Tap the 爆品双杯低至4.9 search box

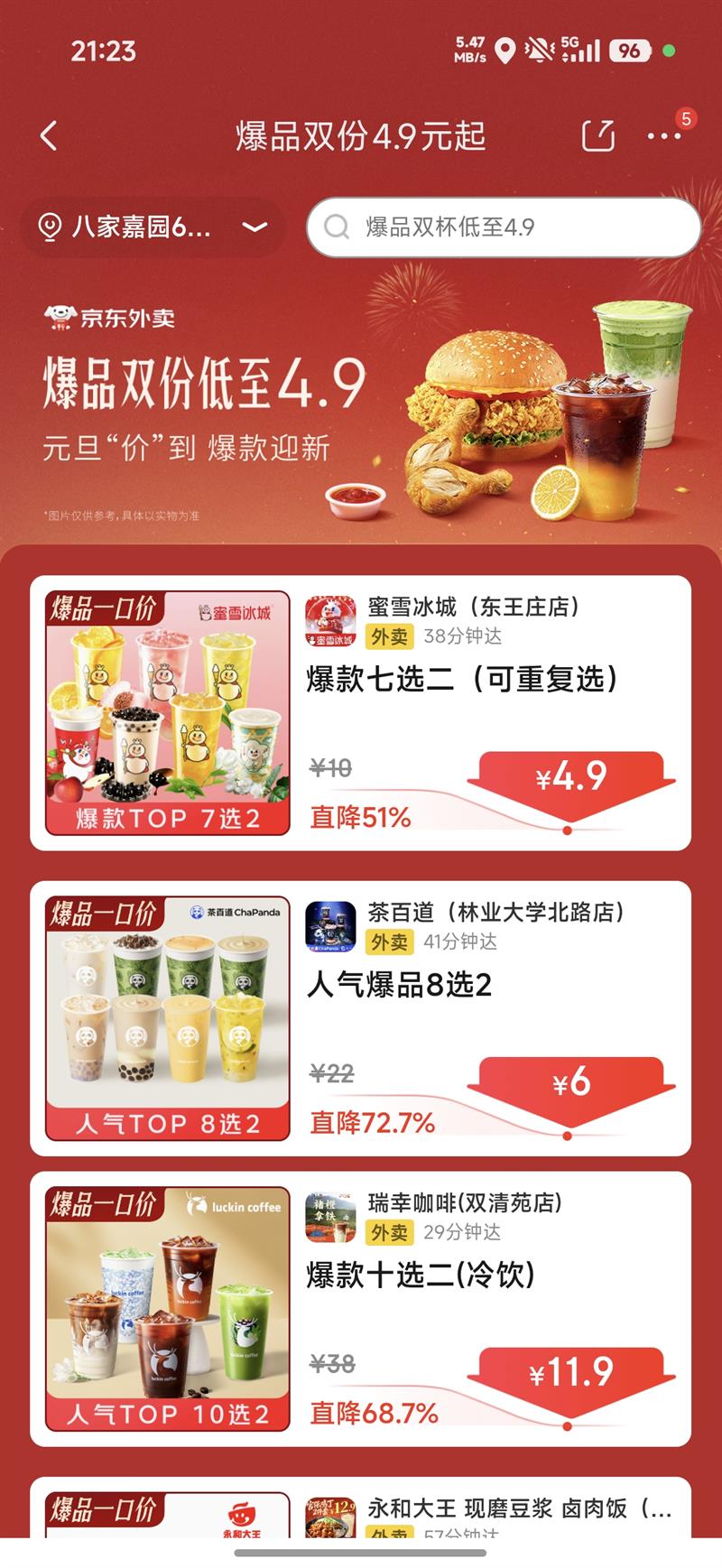click(504, 227)
